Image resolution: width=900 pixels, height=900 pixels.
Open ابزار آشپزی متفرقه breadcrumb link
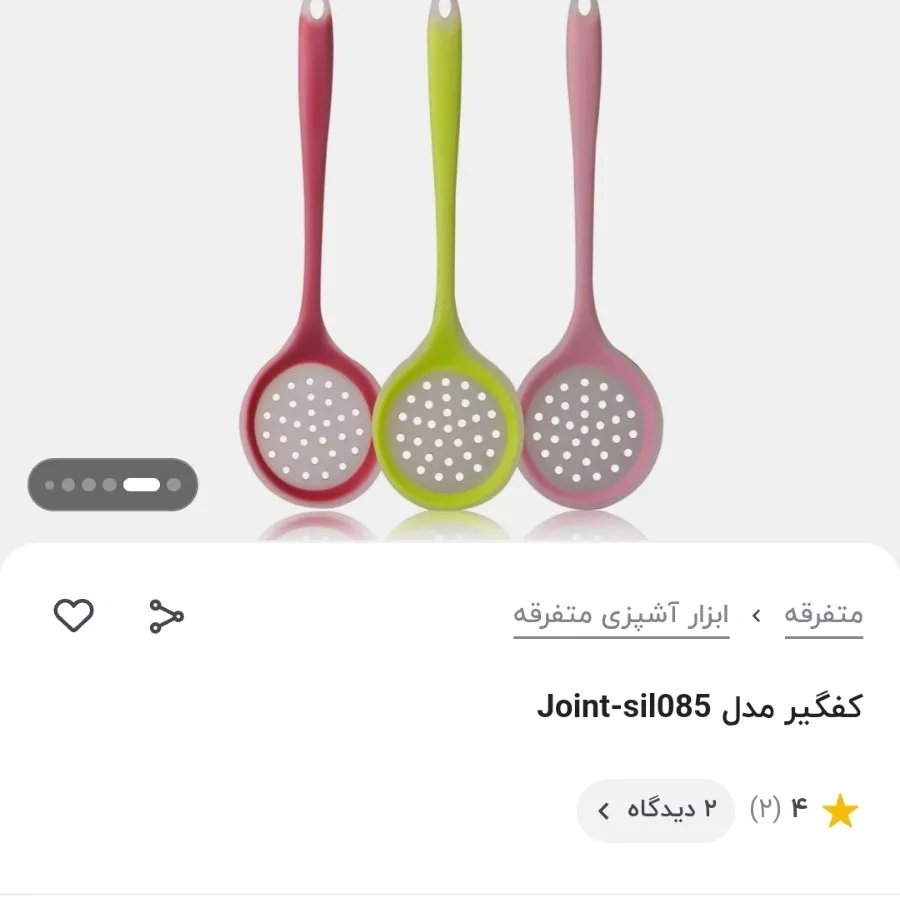pyautogui.click(x=621, y=613)
